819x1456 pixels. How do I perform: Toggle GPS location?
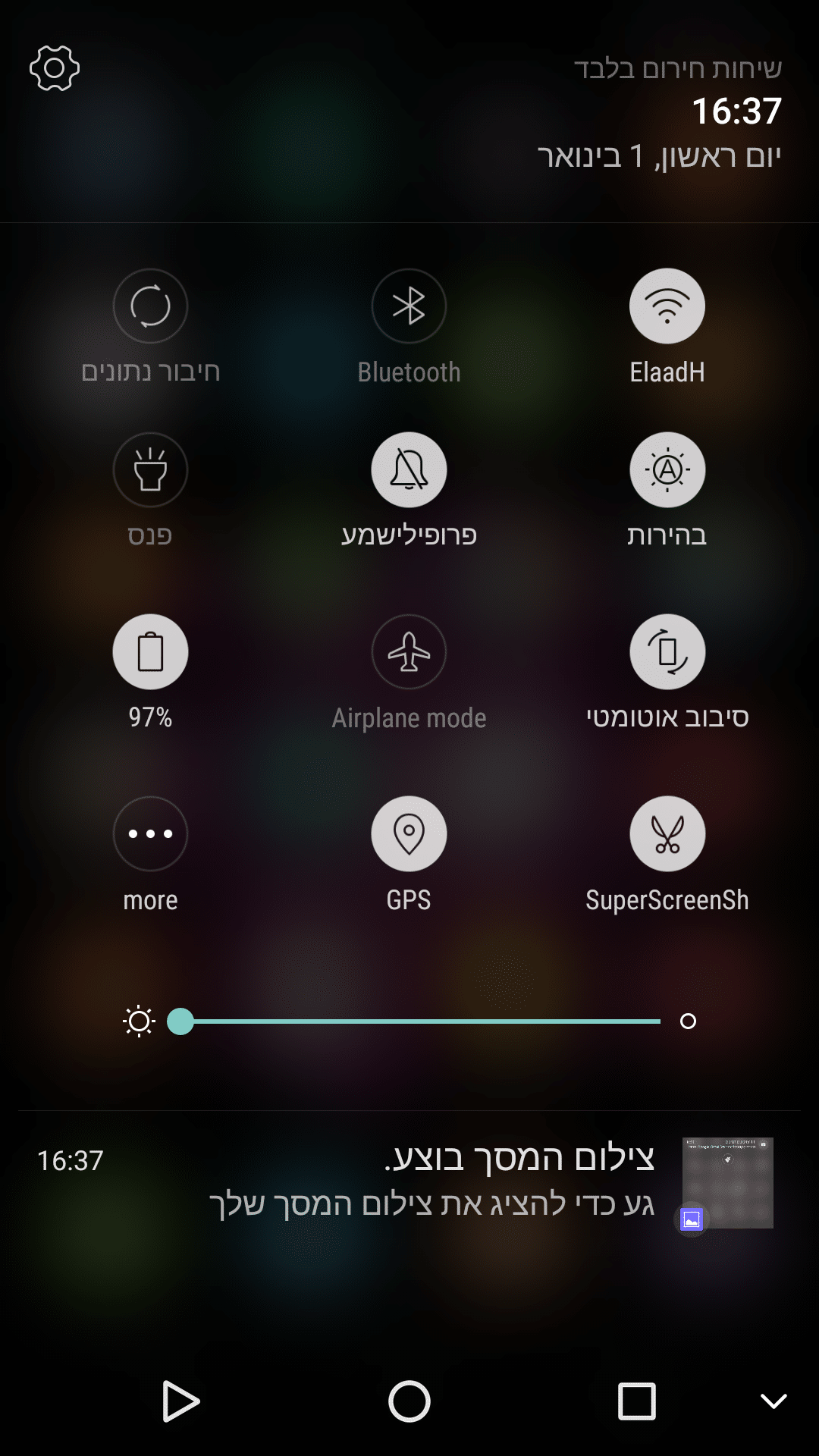pyautogui.click(x=409, y=834)
